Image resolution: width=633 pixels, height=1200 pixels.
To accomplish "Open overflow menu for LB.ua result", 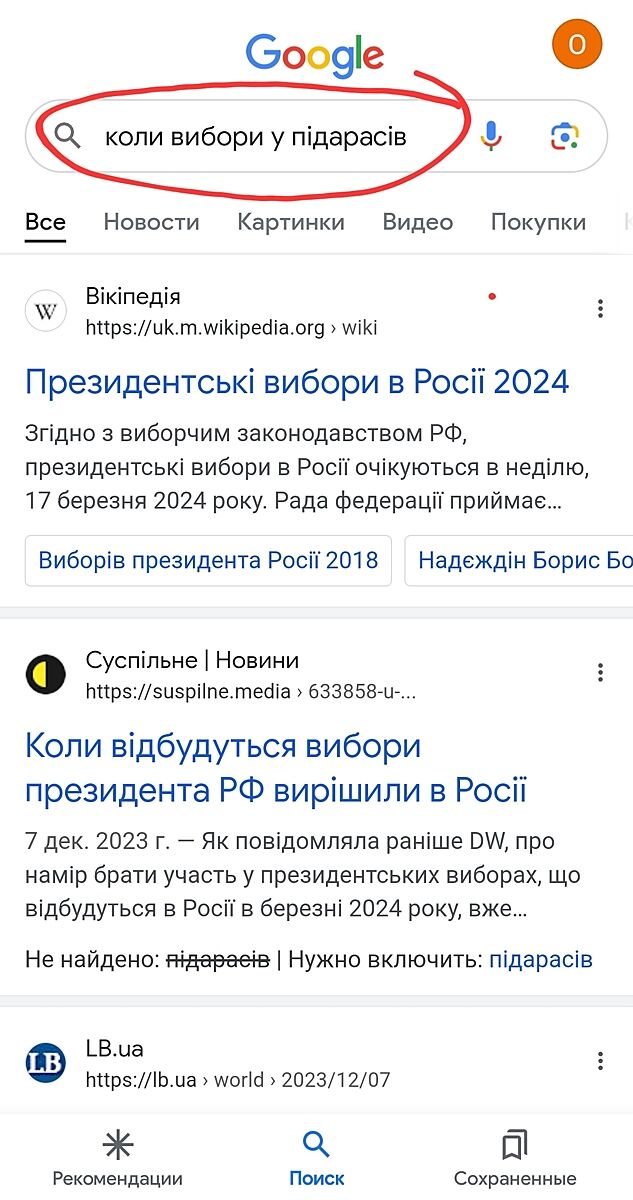I will pyautogui.click(x=600, y=1061).
